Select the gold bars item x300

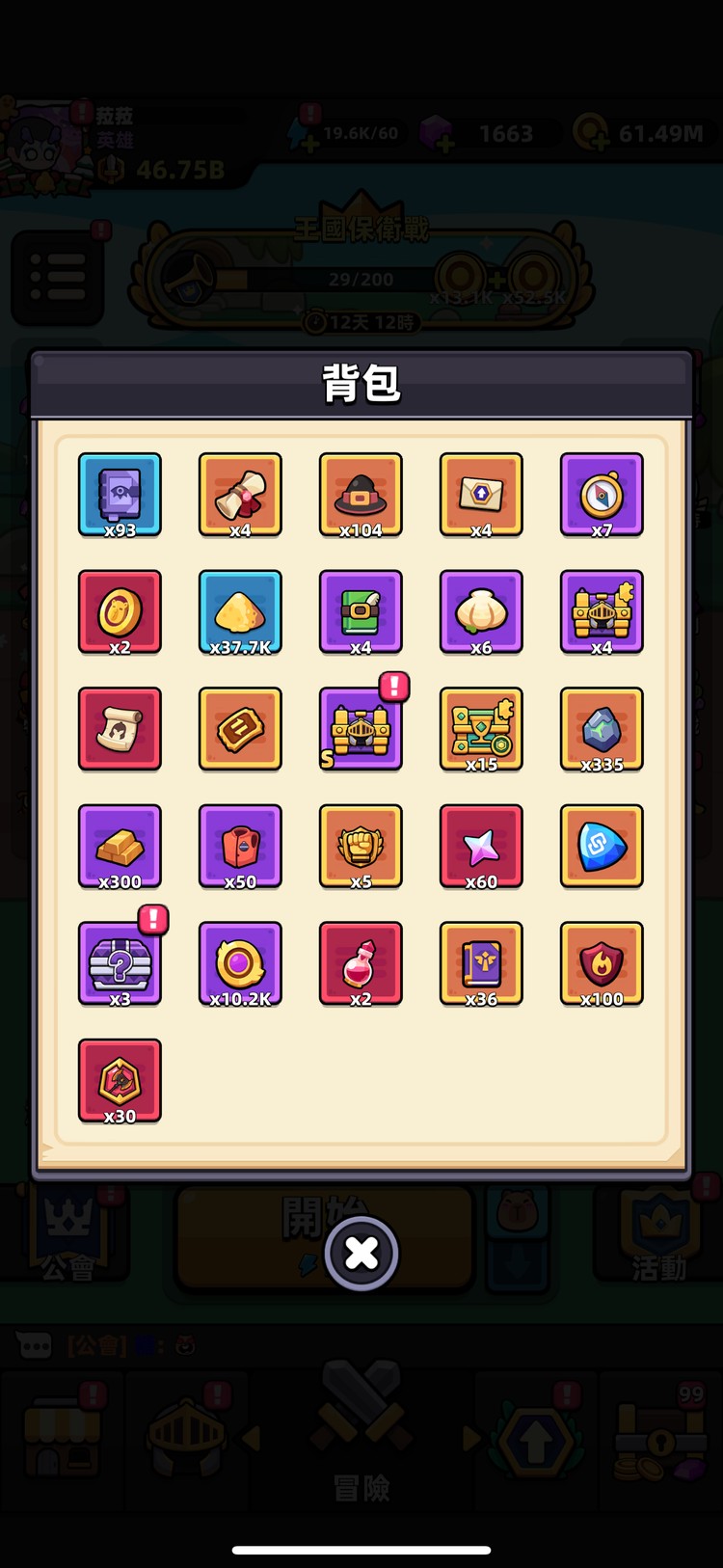[x=120, y=846]
